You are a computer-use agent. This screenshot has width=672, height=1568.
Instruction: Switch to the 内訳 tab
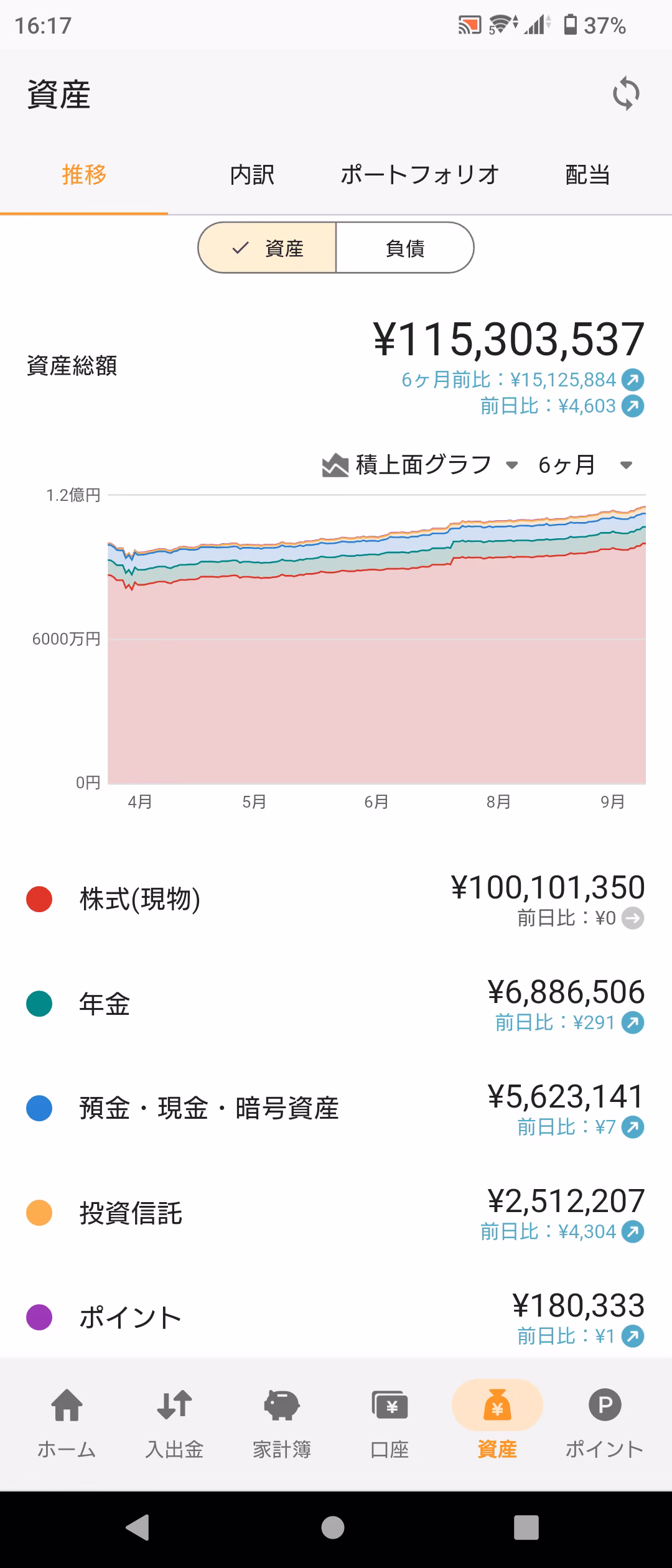pos(252,175)
